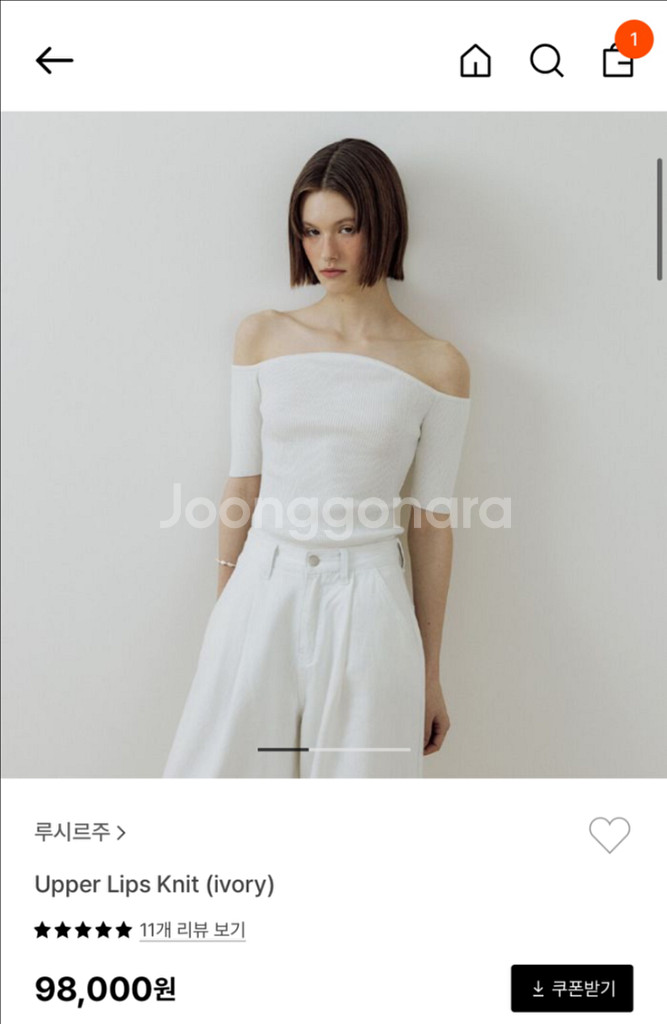Open the Upper Lips Knit product photo

coord(333,444)
